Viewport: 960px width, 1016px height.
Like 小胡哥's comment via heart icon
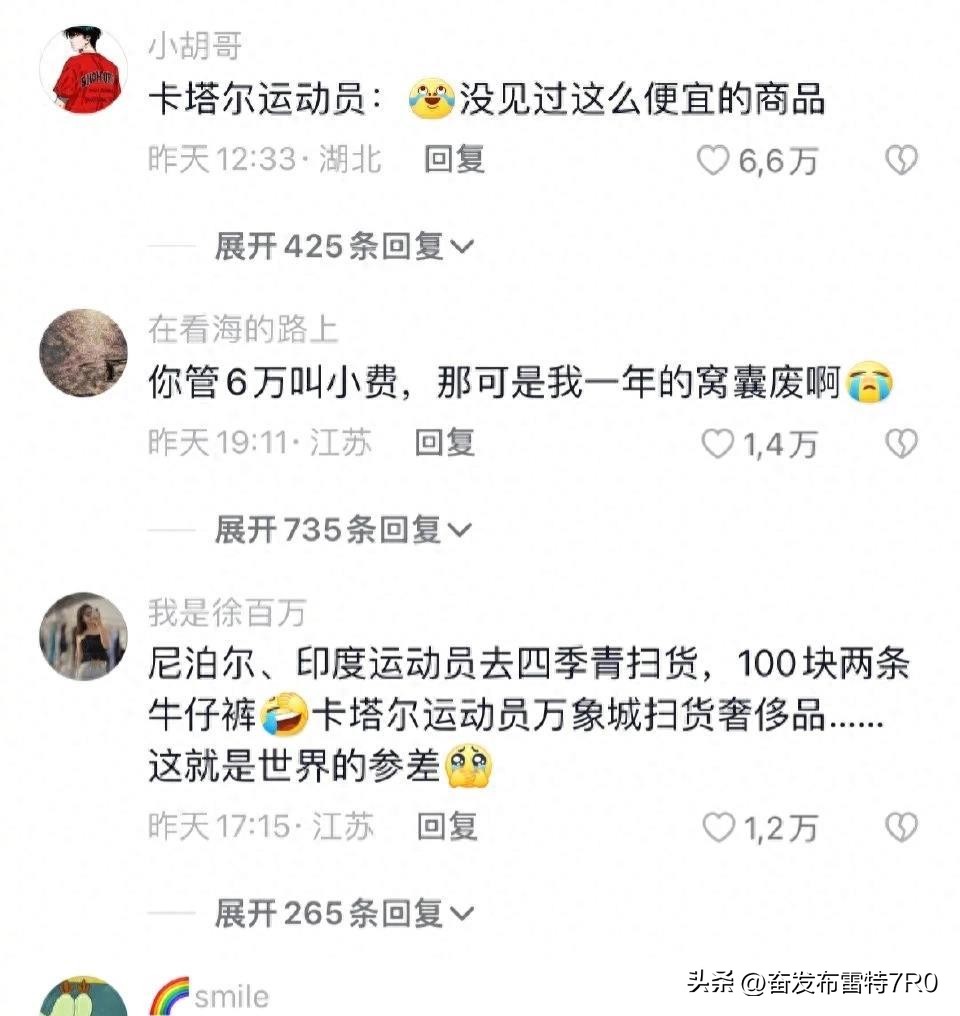point(711,160)
